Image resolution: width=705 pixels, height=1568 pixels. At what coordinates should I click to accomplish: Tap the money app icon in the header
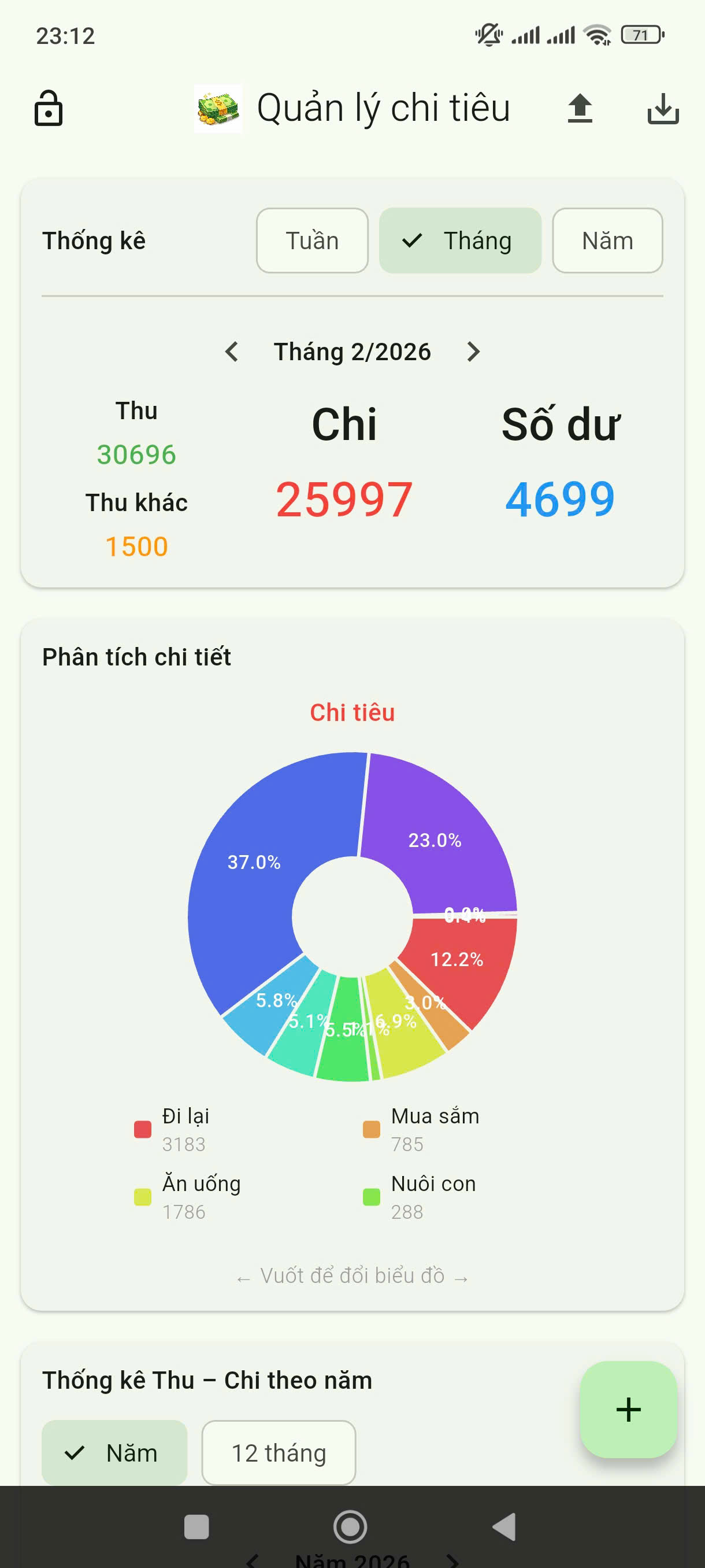(219, 108)
